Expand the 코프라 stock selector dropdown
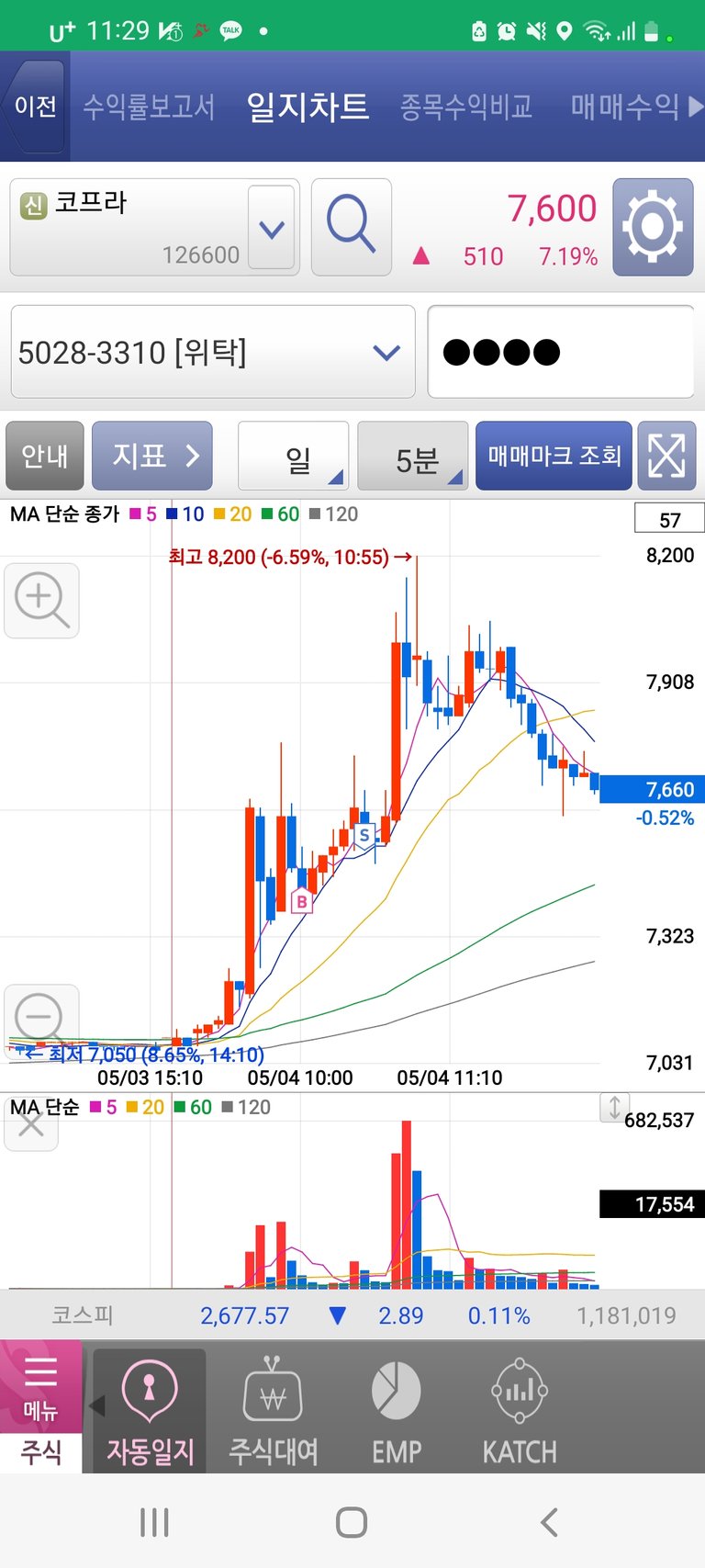This screenshot has height=1568, width=705. tap(272, 228)
